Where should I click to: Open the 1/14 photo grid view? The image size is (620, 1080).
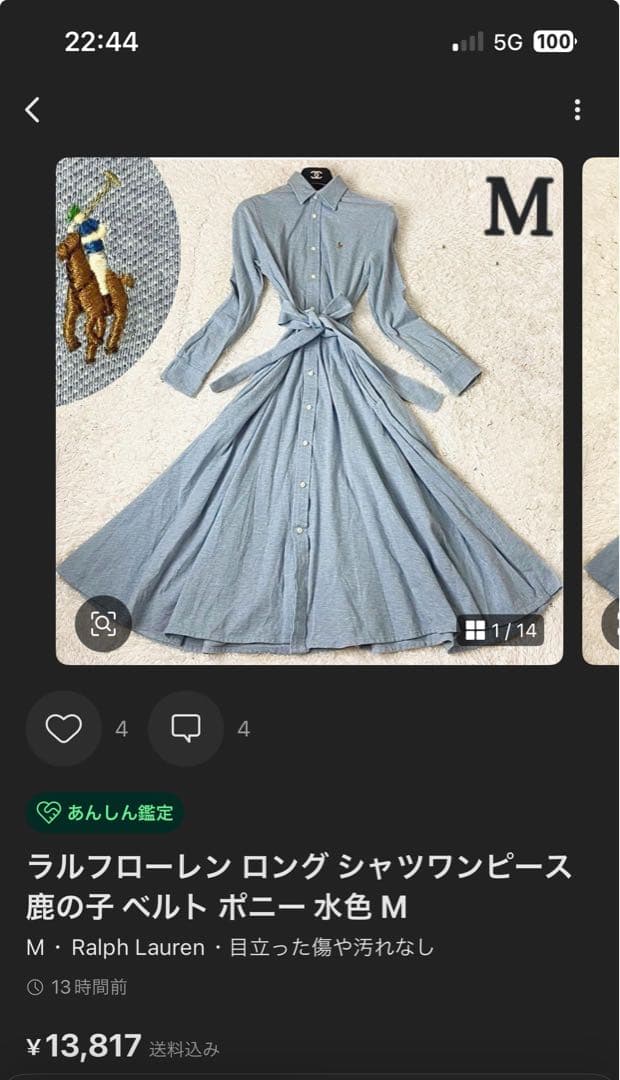(x=502, y=630)
